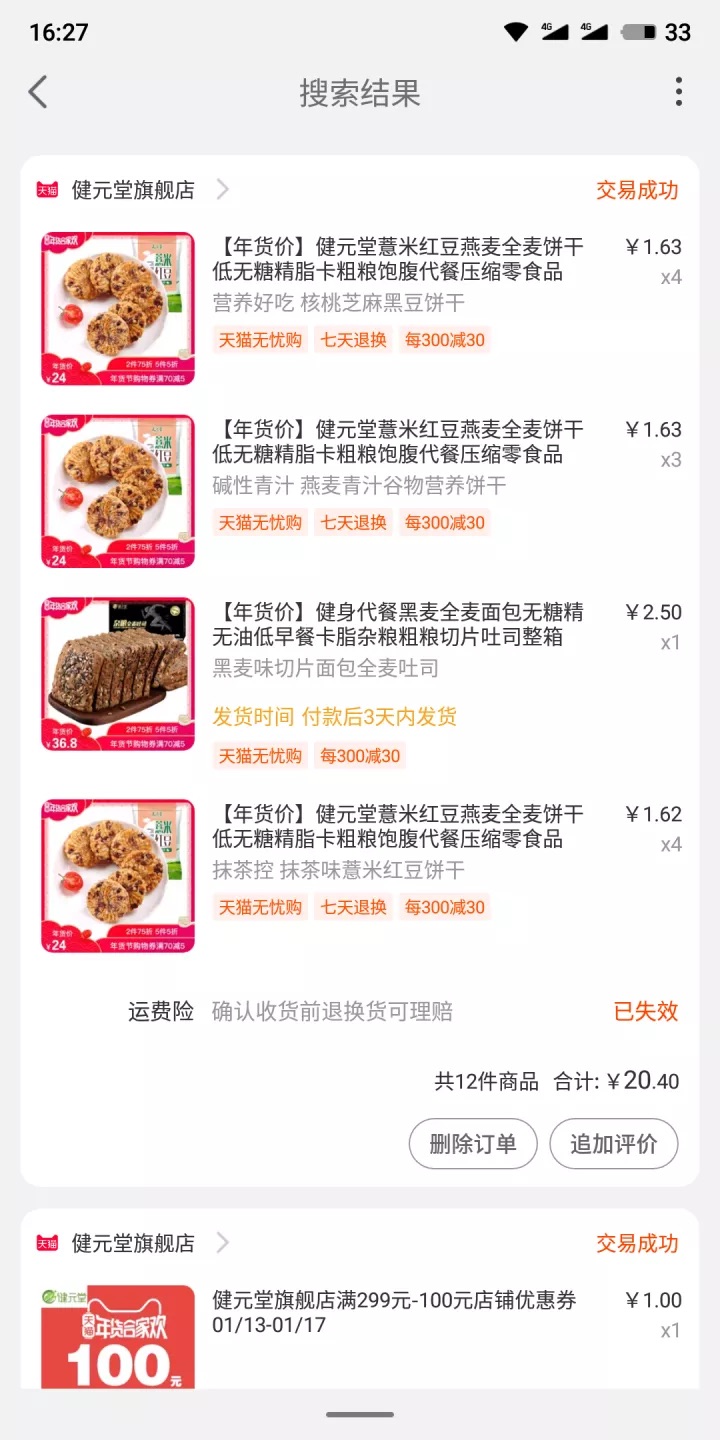Image resolution: width=720 pixels, height=1440 pixels.
Task: Tap the back arrow to return
Action: coord(37,91)
